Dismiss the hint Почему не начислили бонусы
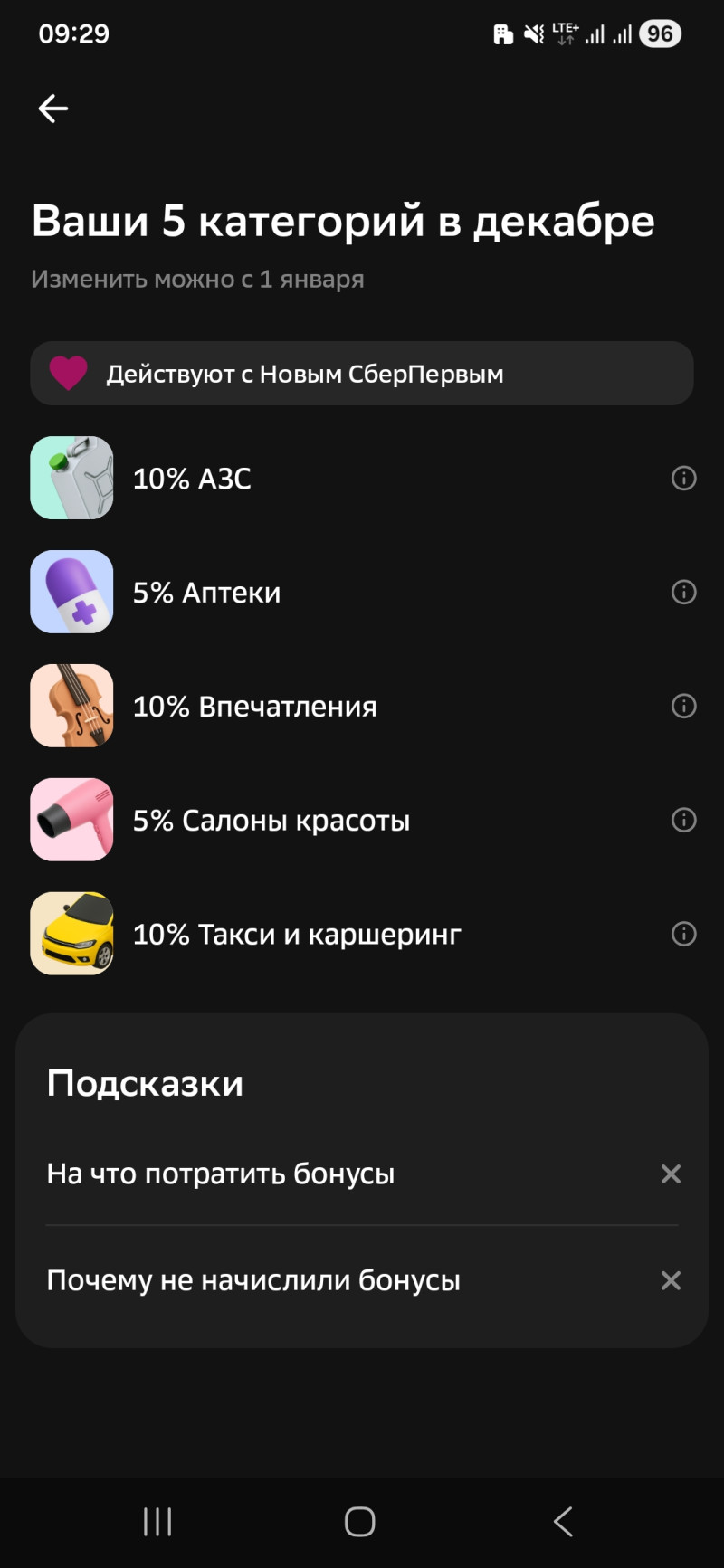 671,1280
